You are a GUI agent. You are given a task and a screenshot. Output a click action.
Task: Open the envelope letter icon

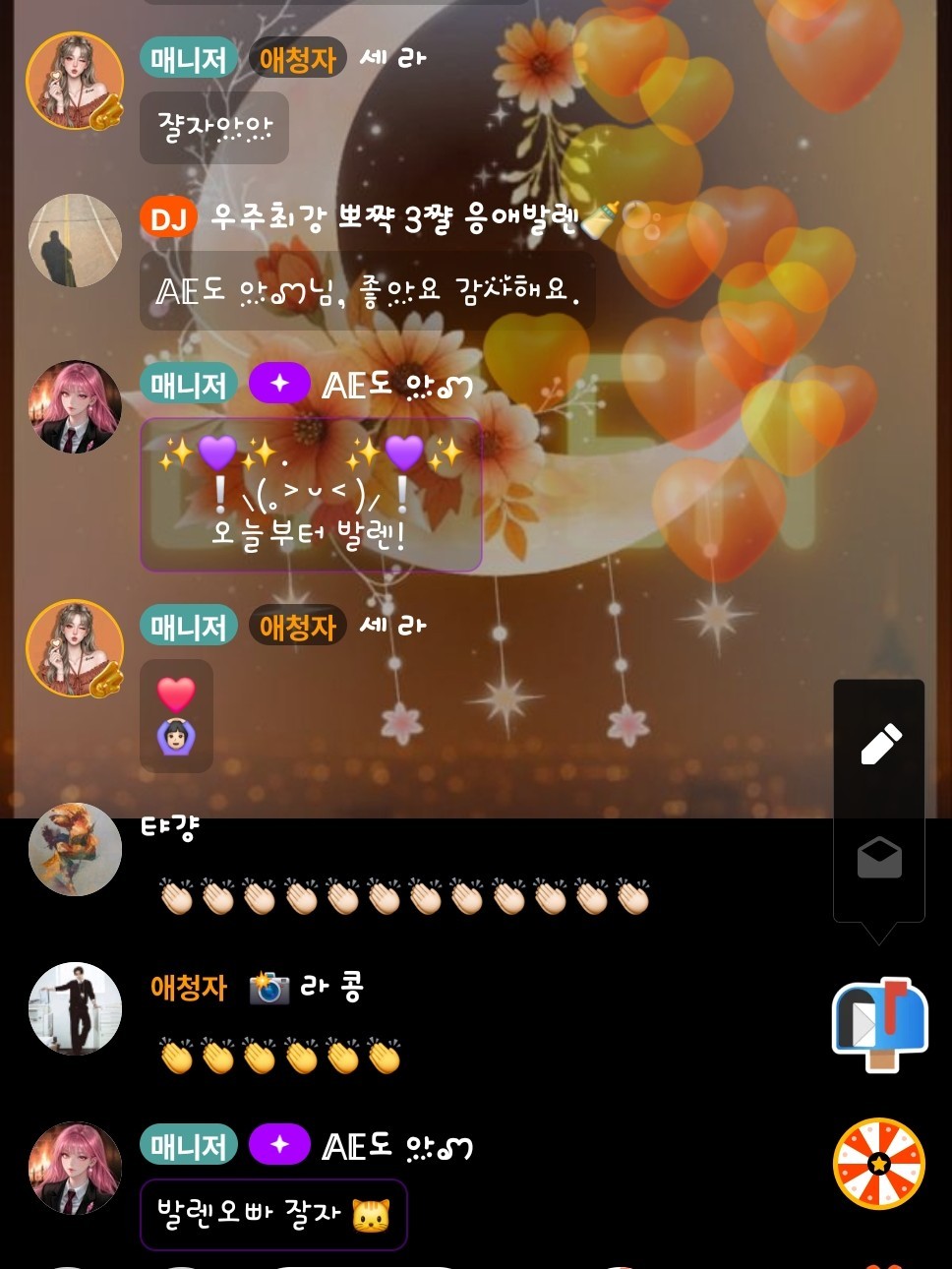click(879, 858)
